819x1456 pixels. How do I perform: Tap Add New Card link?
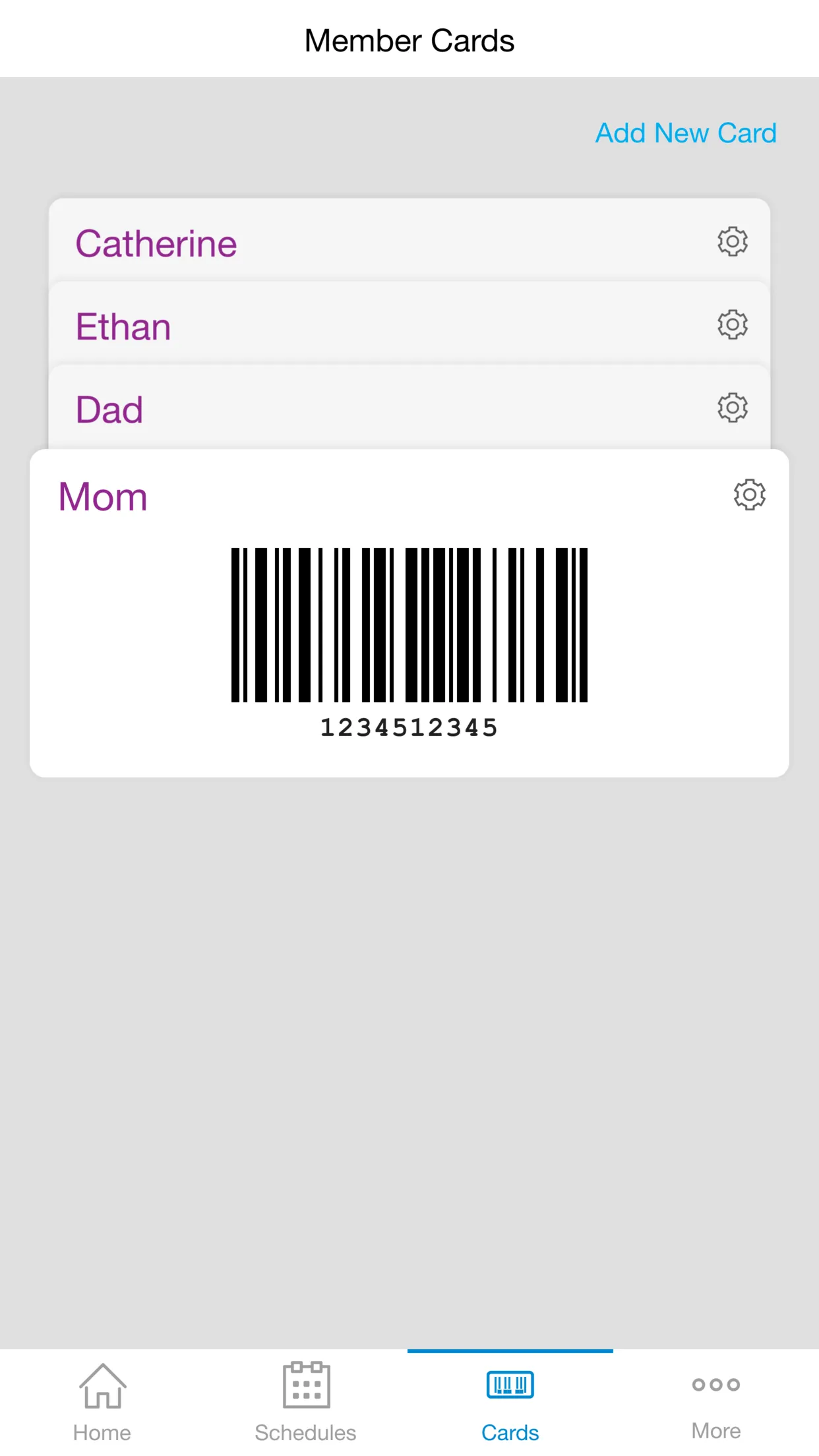pyautogui.click(x=686, y=133)
